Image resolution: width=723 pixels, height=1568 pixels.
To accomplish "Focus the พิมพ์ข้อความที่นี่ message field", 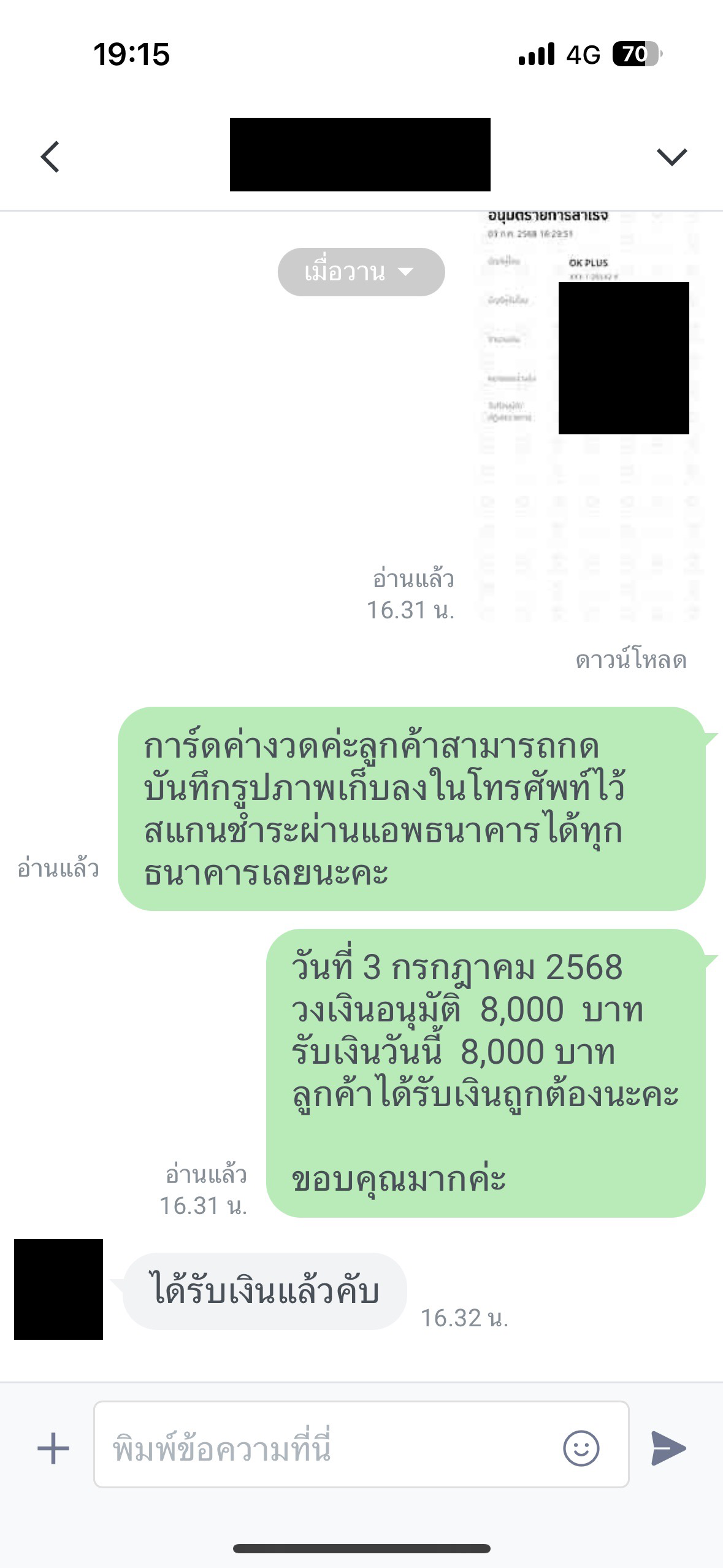I will 325,1448.
